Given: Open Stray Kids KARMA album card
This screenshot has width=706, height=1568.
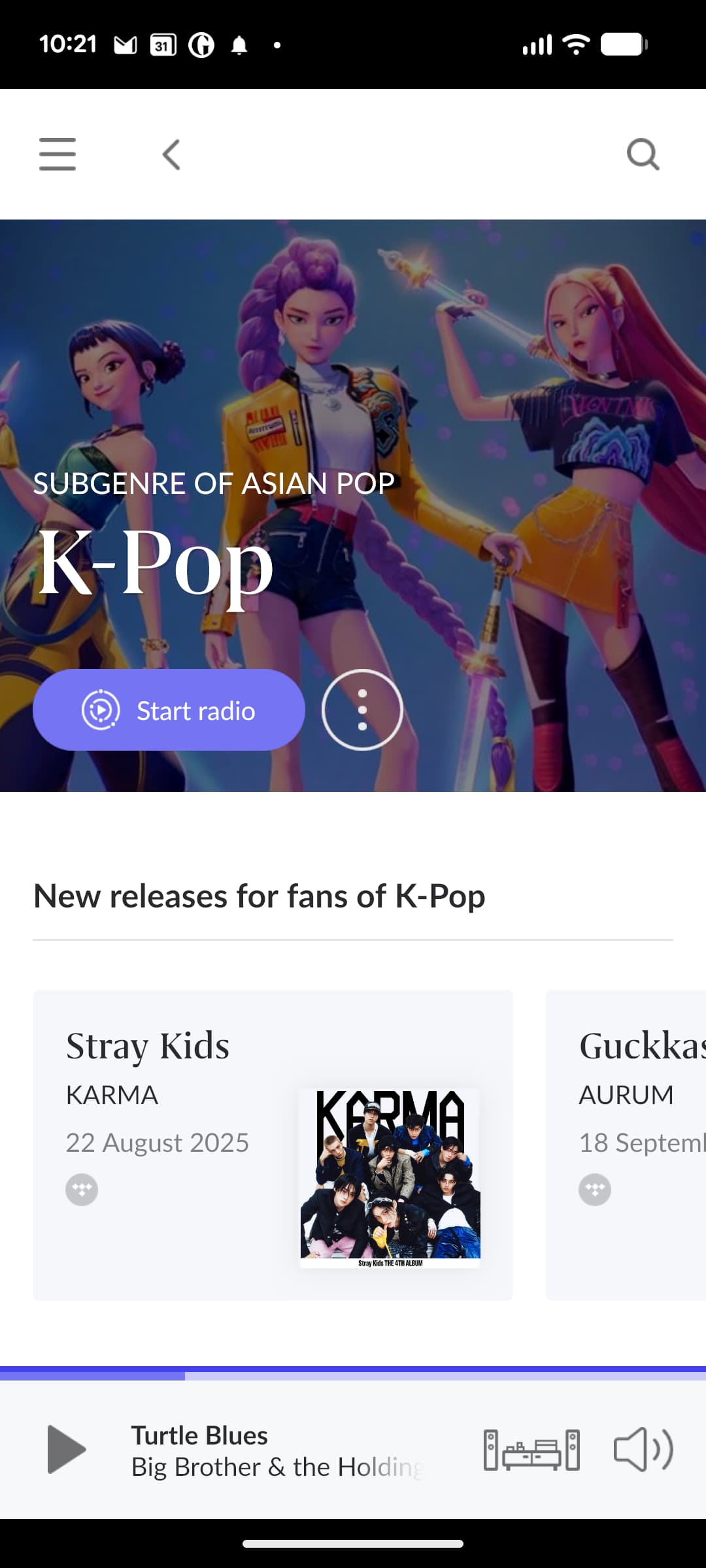Looking at the screenshot, I should [273, 1145].
